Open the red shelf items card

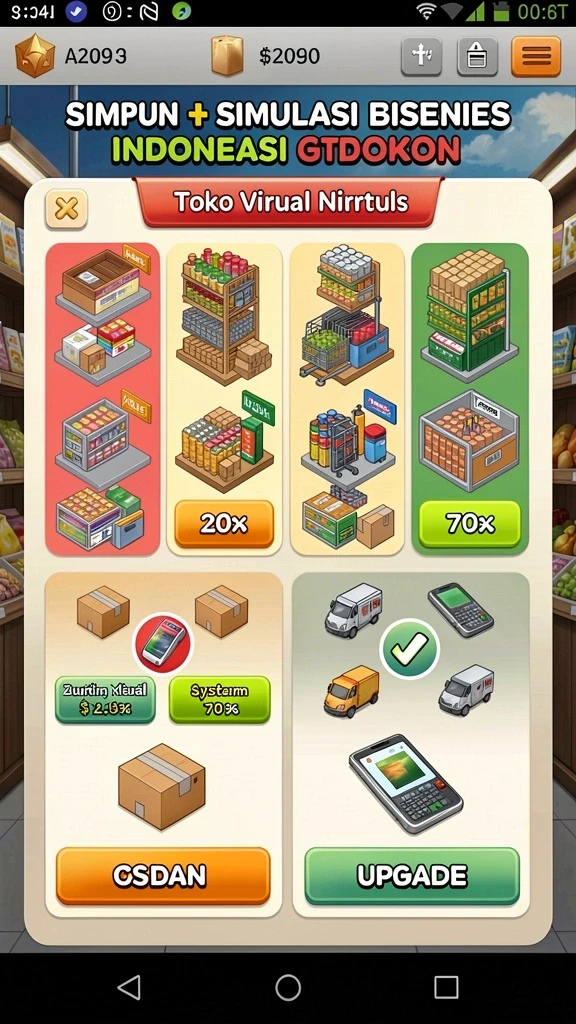pyautogui.click(x=103, y=399)
